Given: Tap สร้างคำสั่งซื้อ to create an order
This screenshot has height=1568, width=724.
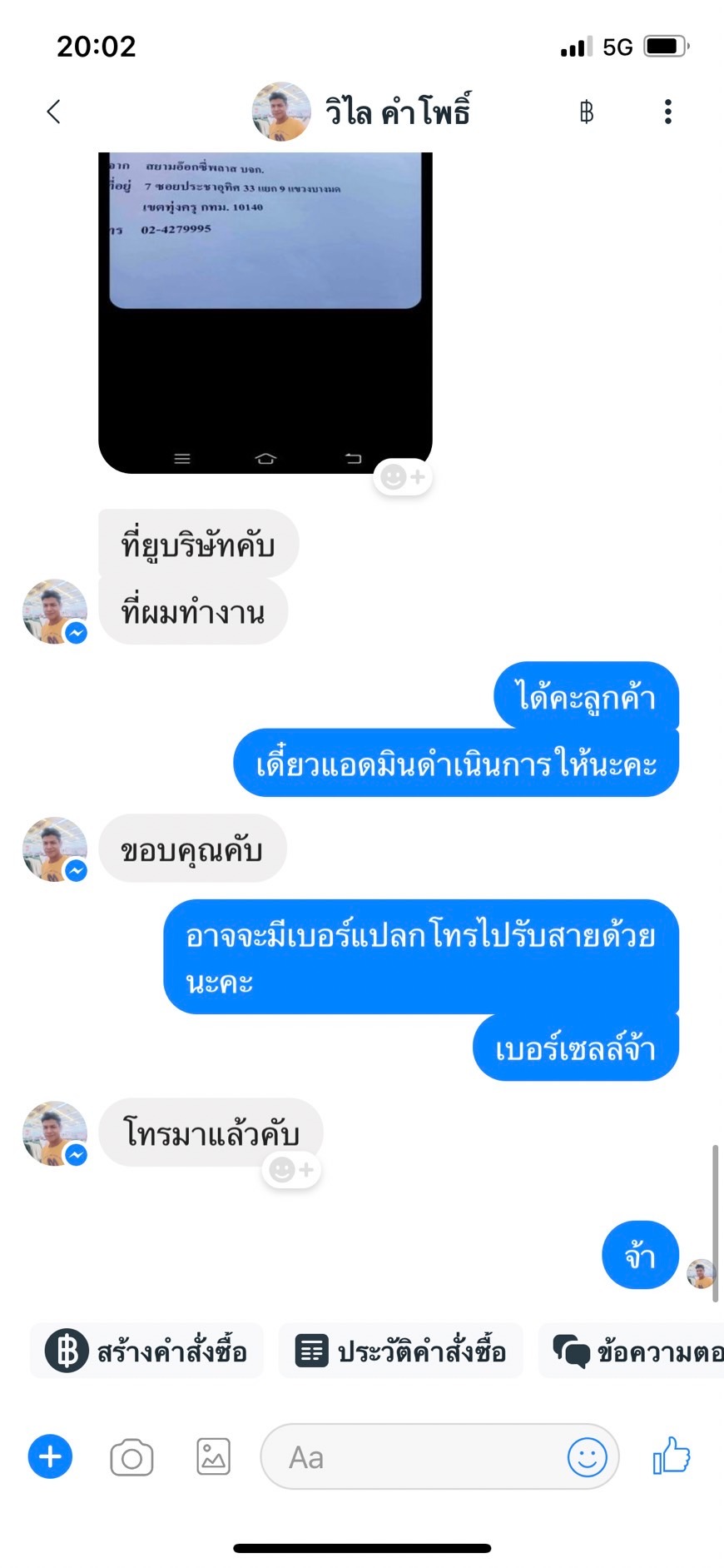Looking at the screenshot, I should pos(147,1351).
